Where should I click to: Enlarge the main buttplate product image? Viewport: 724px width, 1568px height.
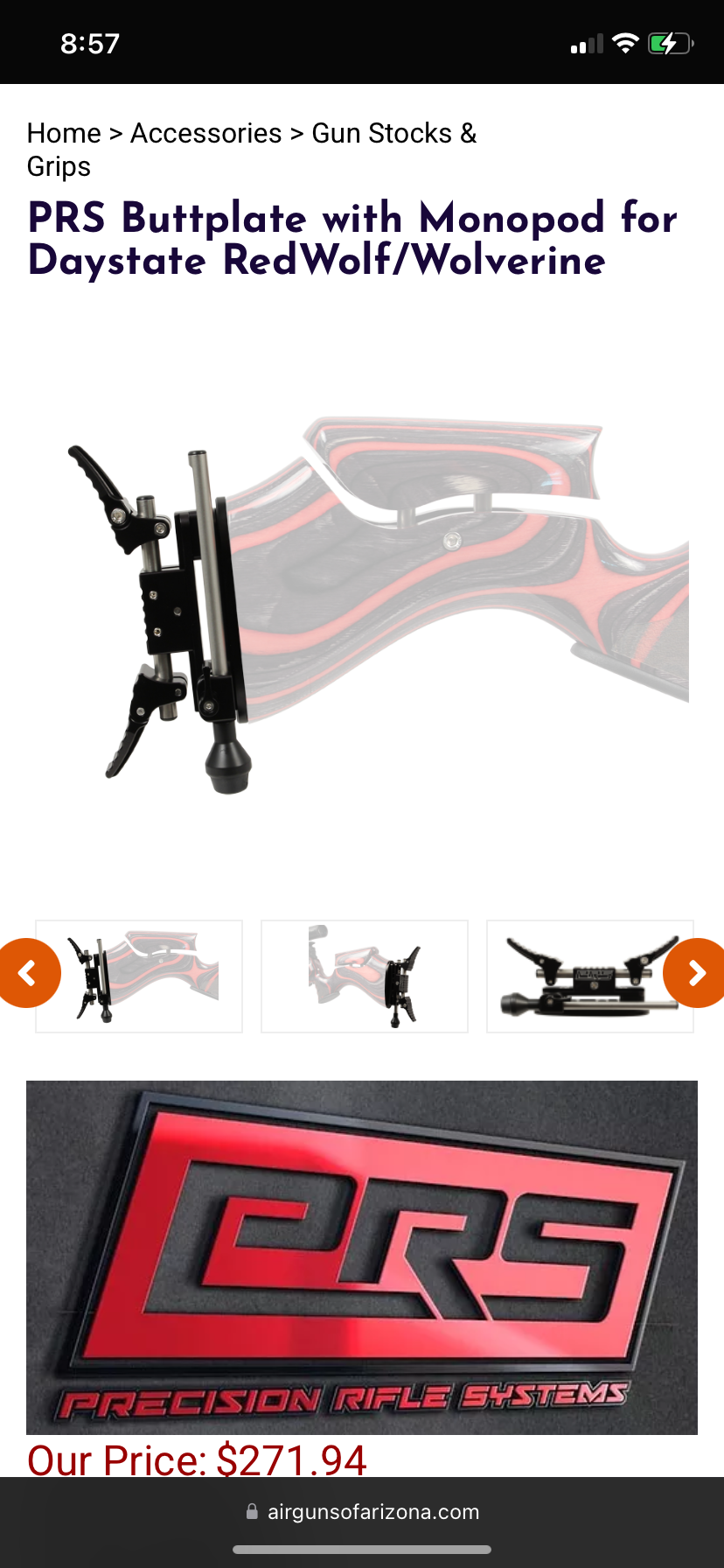point(362,604)
